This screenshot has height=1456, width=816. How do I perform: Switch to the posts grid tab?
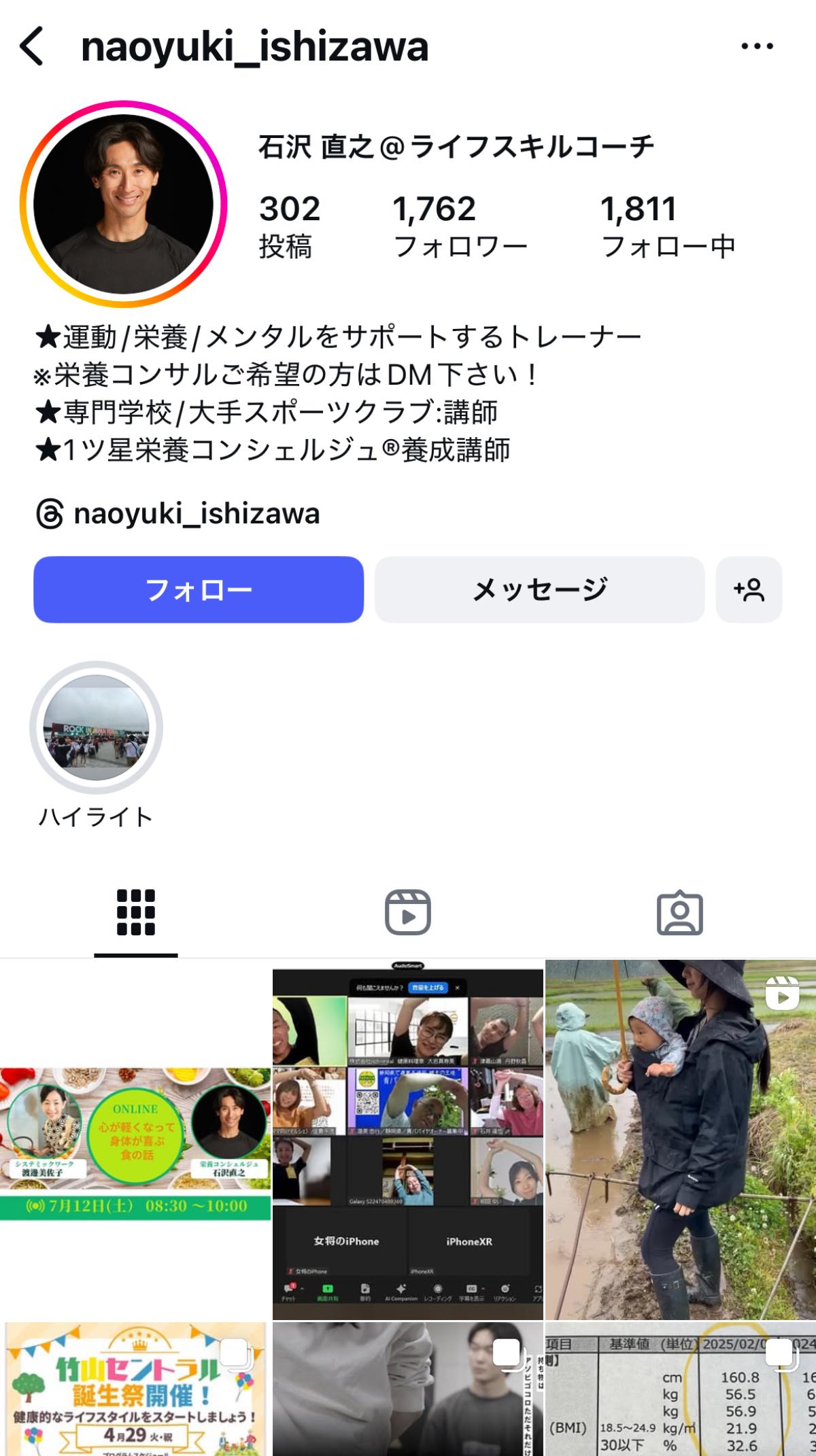pos(136,912)
